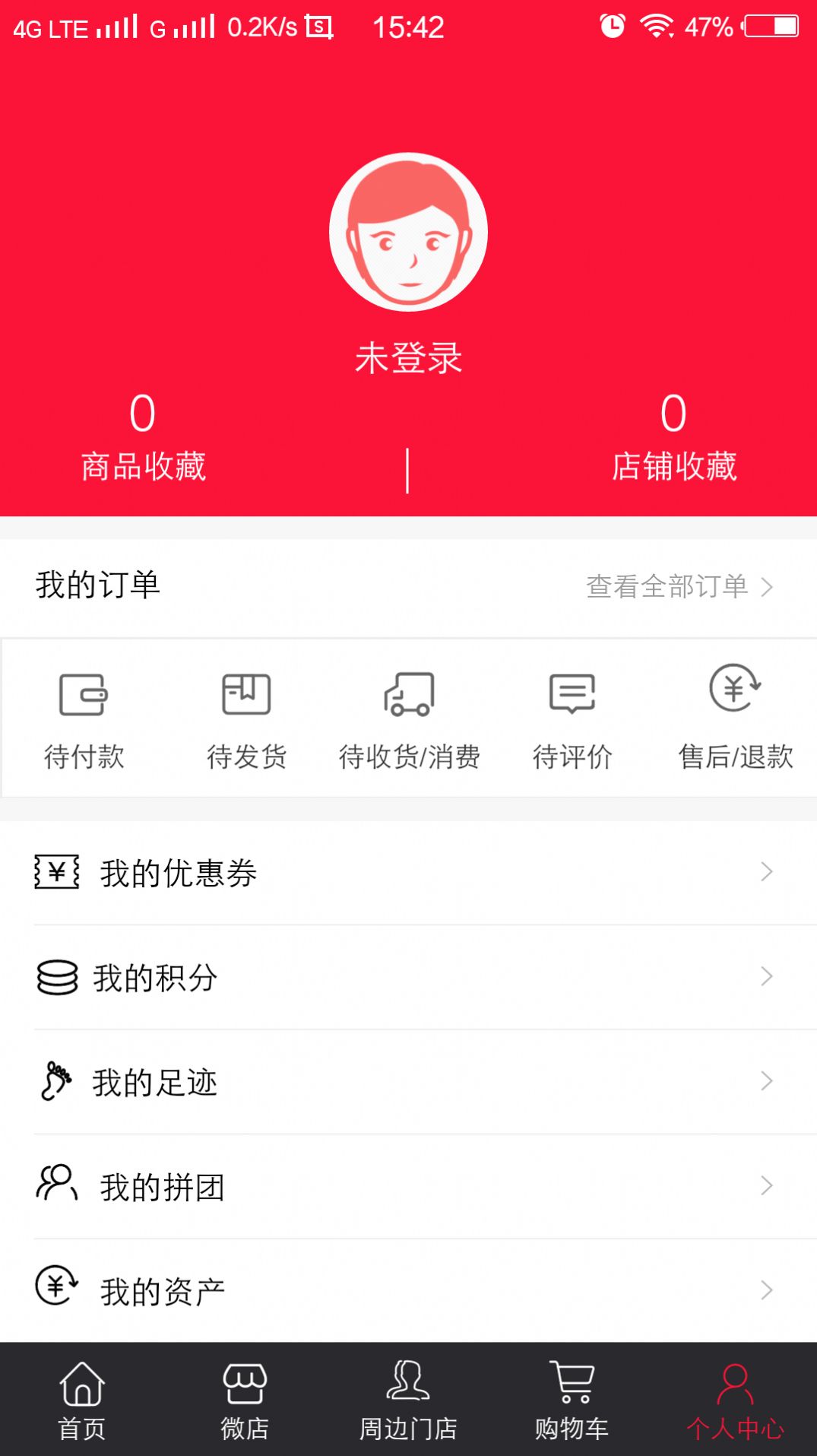Open 我的资产 row
Image resolution: width=817 pixels, height=1456 pixels.
408,1290
